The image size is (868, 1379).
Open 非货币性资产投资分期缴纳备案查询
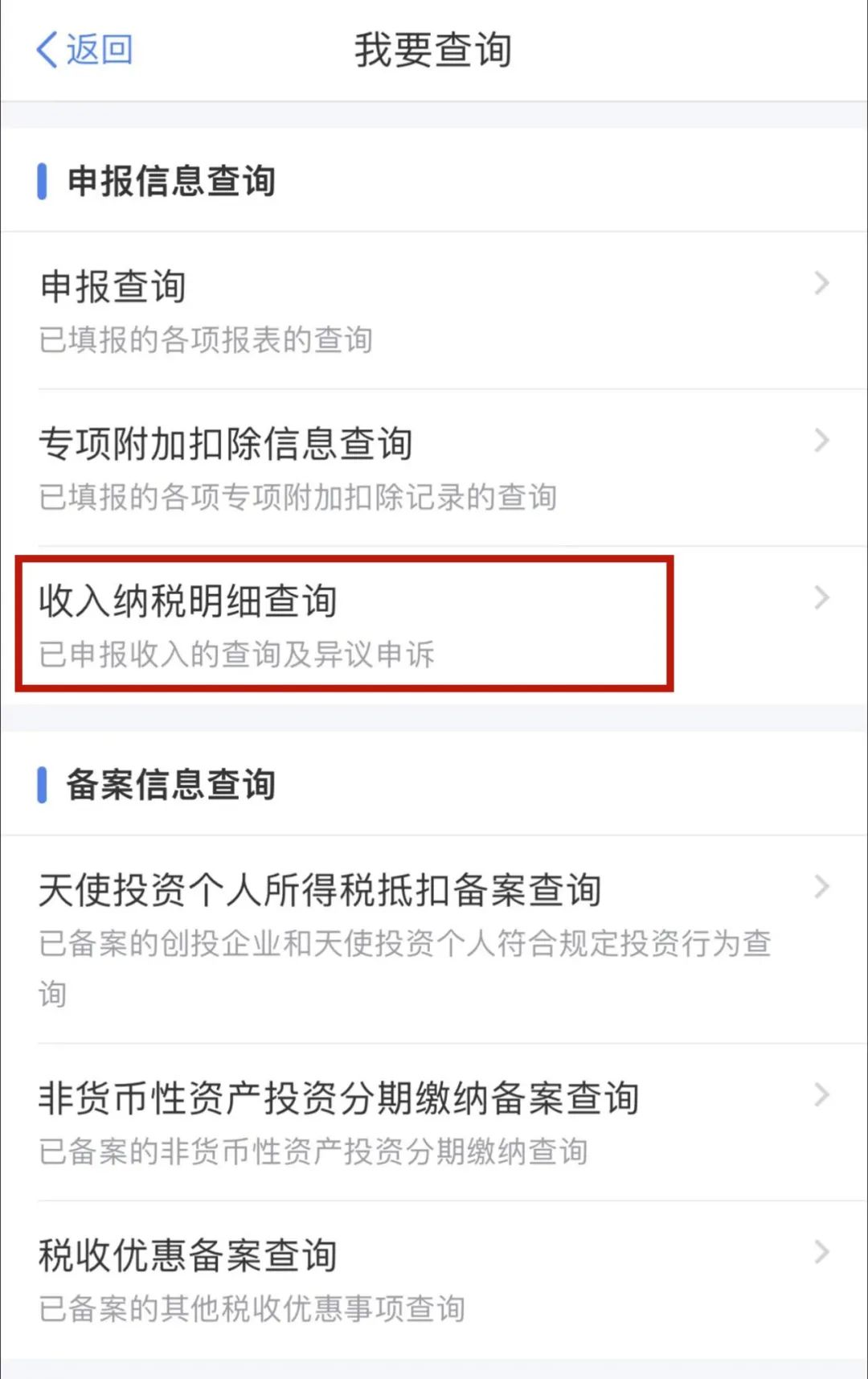coord(434,1122)
